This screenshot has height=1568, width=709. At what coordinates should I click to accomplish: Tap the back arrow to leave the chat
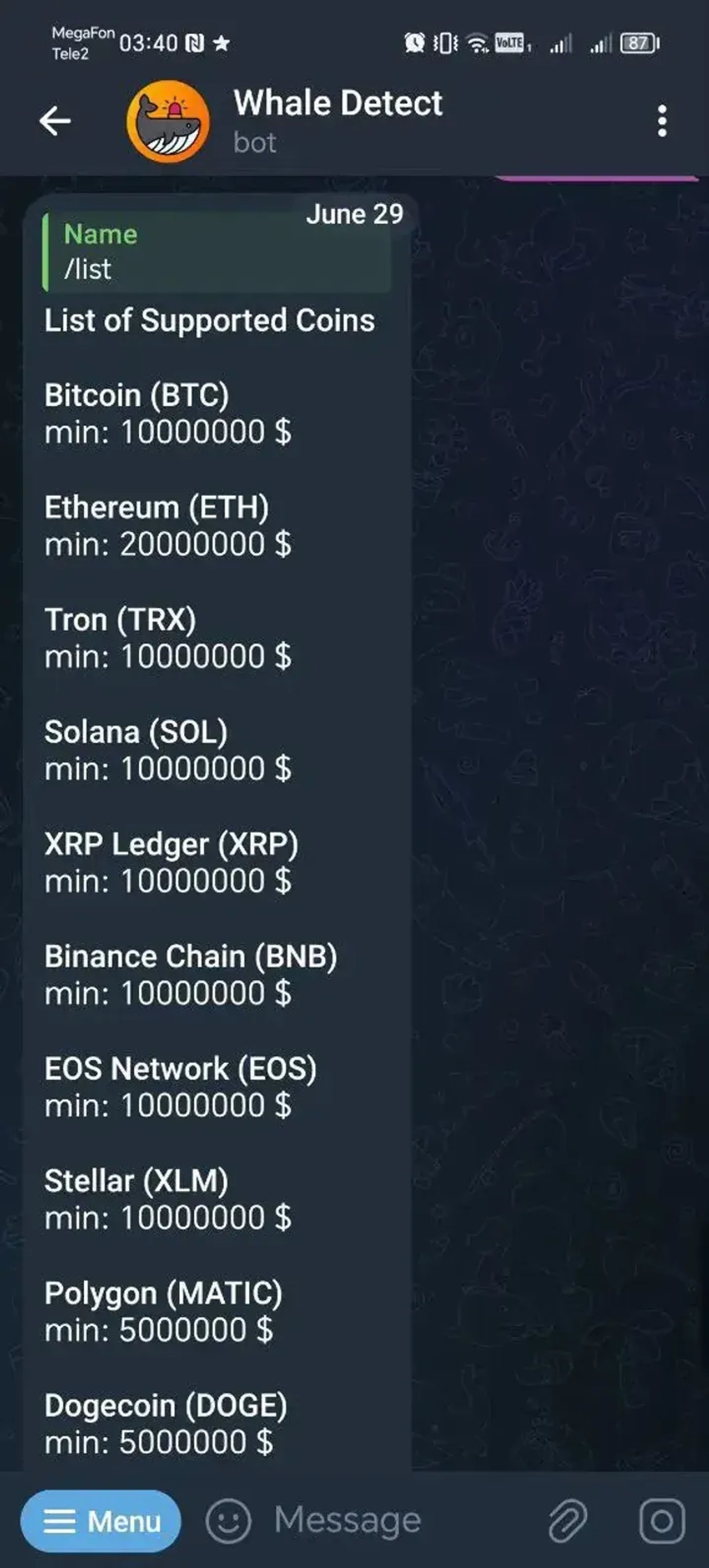pos(54,121)
